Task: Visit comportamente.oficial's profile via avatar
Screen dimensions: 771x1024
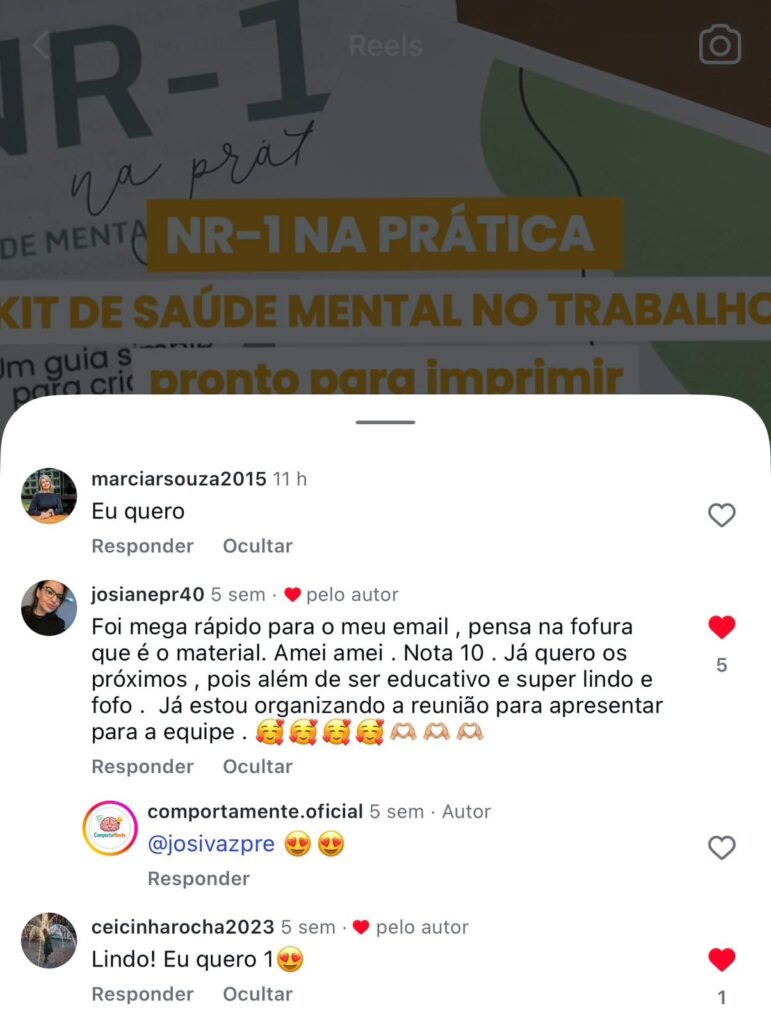Action: click(110, 828)
